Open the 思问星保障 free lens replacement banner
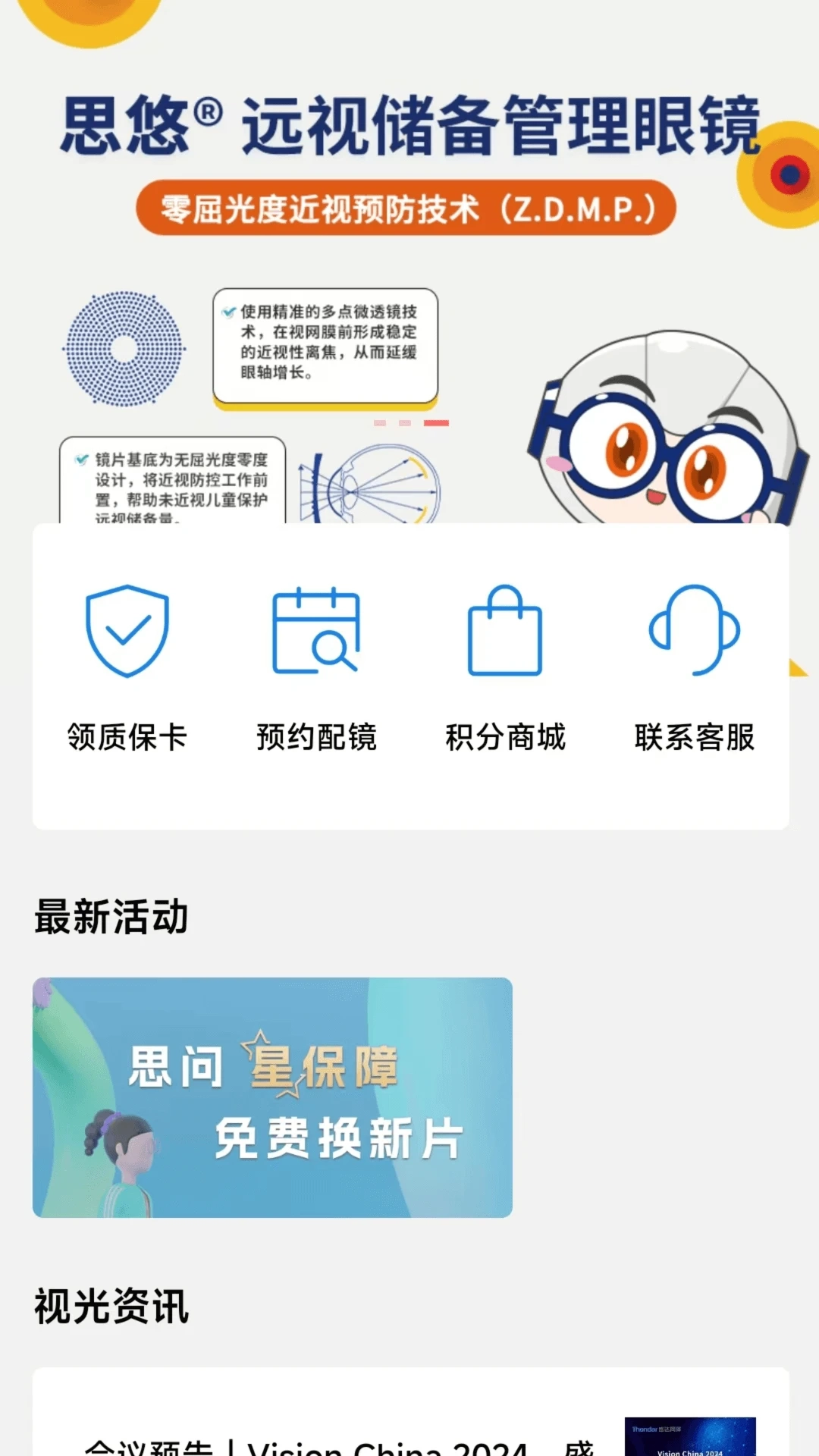 coord(273,1098)
